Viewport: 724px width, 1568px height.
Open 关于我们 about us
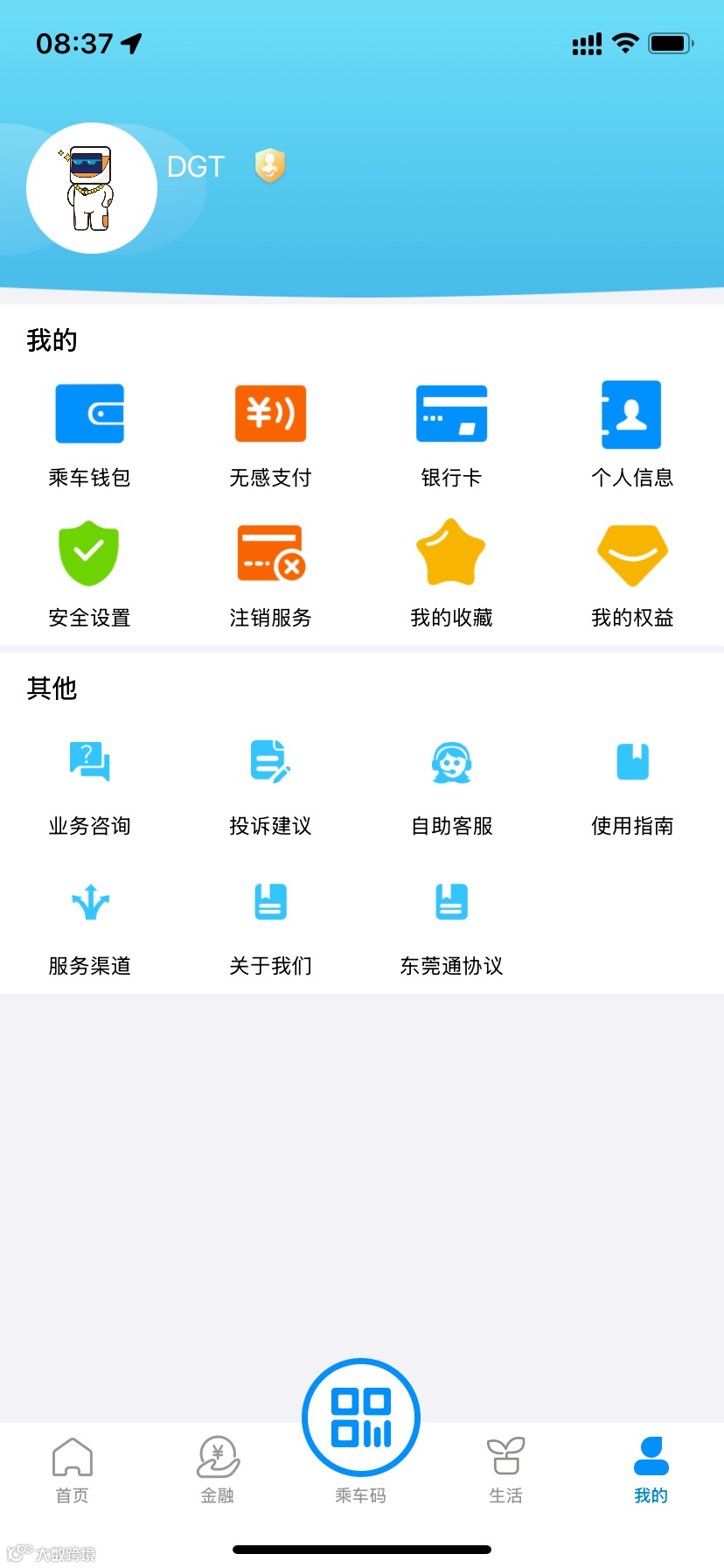(x=270, y=923)
